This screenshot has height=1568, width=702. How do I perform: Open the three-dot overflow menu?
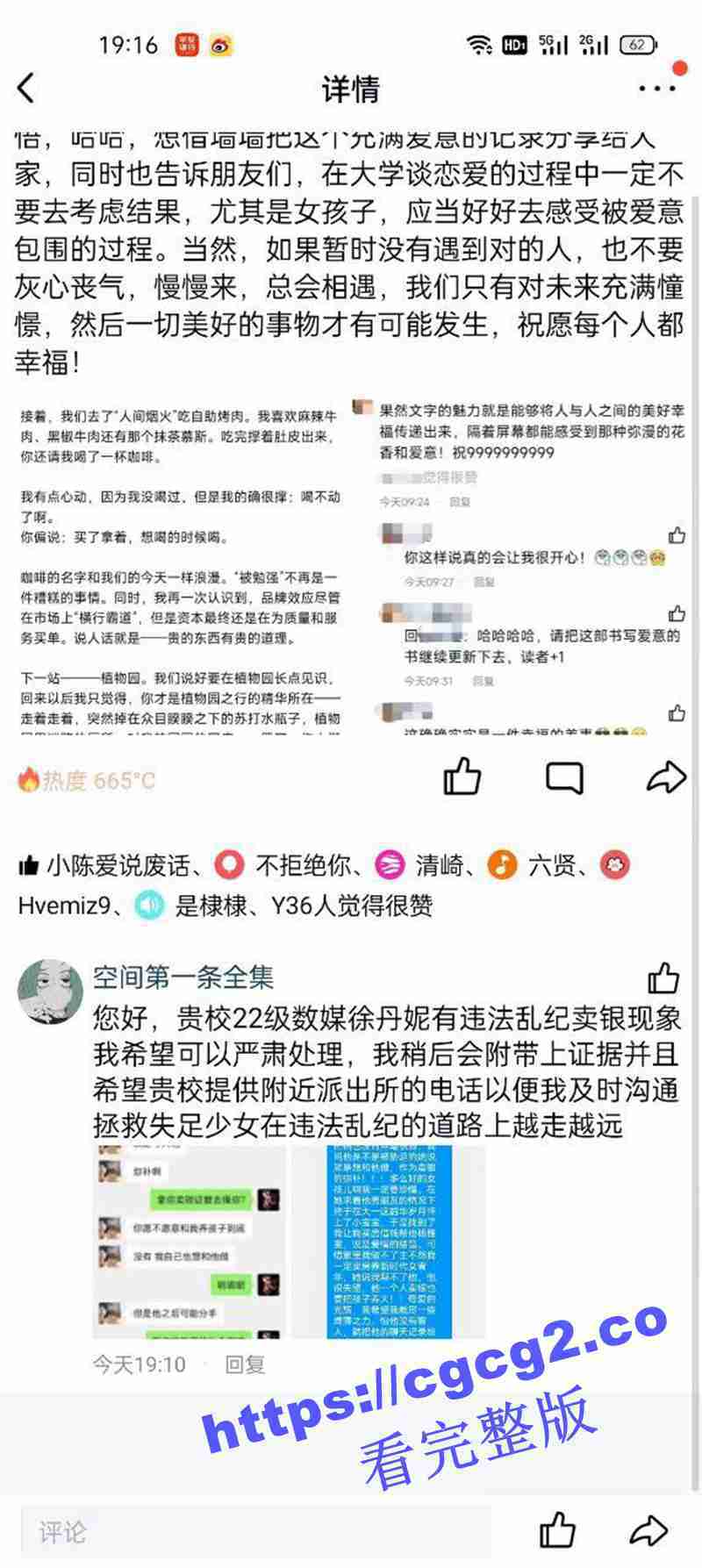coord(656,88)
